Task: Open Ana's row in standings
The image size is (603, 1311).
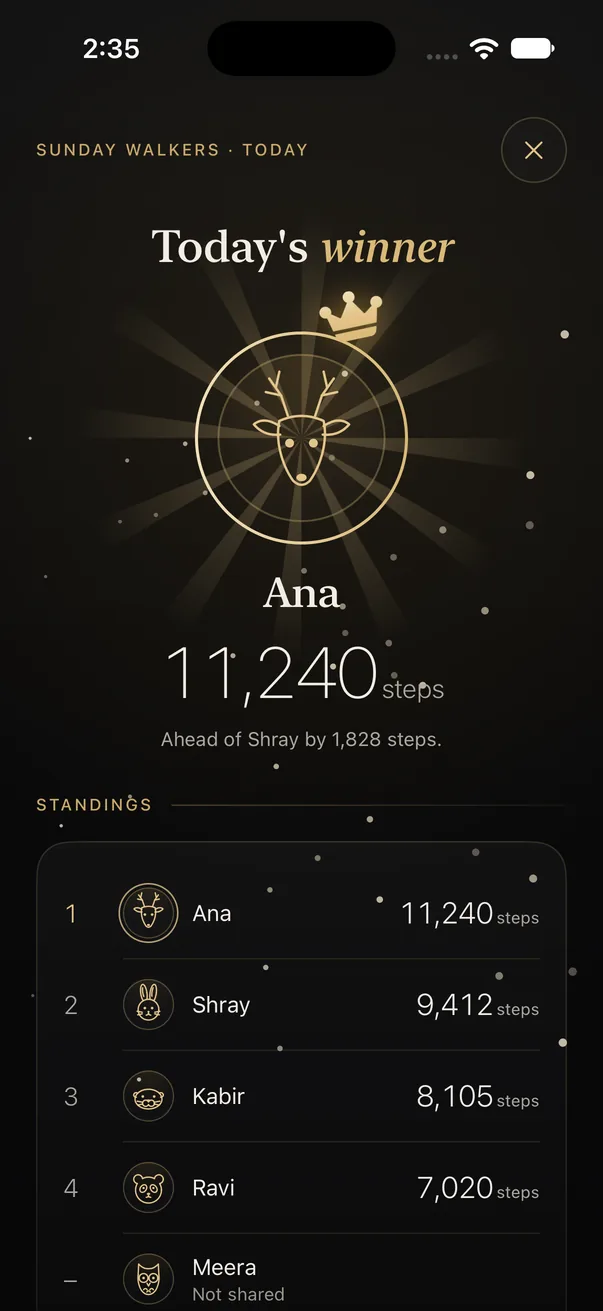Action: (x=301, y=913)
